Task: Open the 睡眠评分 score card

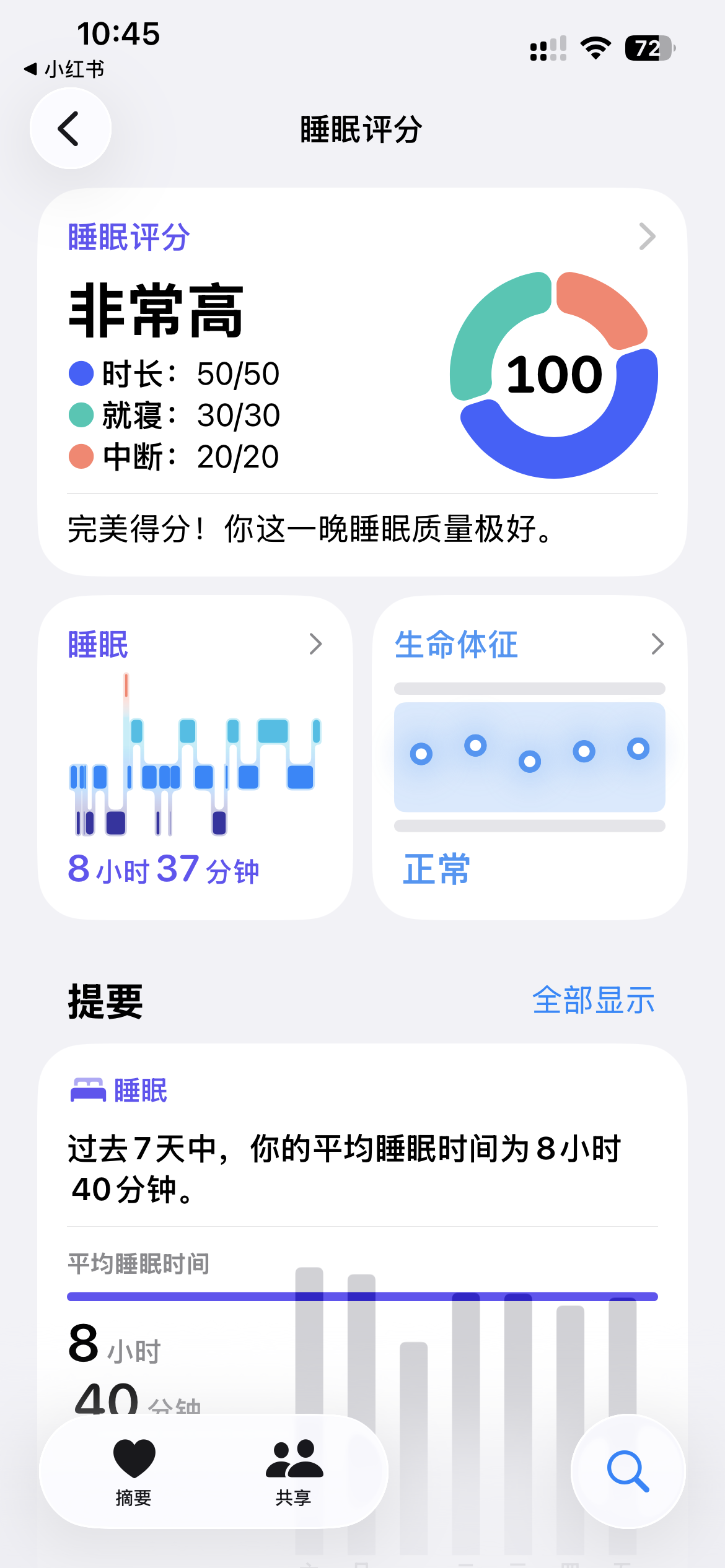Action: point(362,382)
